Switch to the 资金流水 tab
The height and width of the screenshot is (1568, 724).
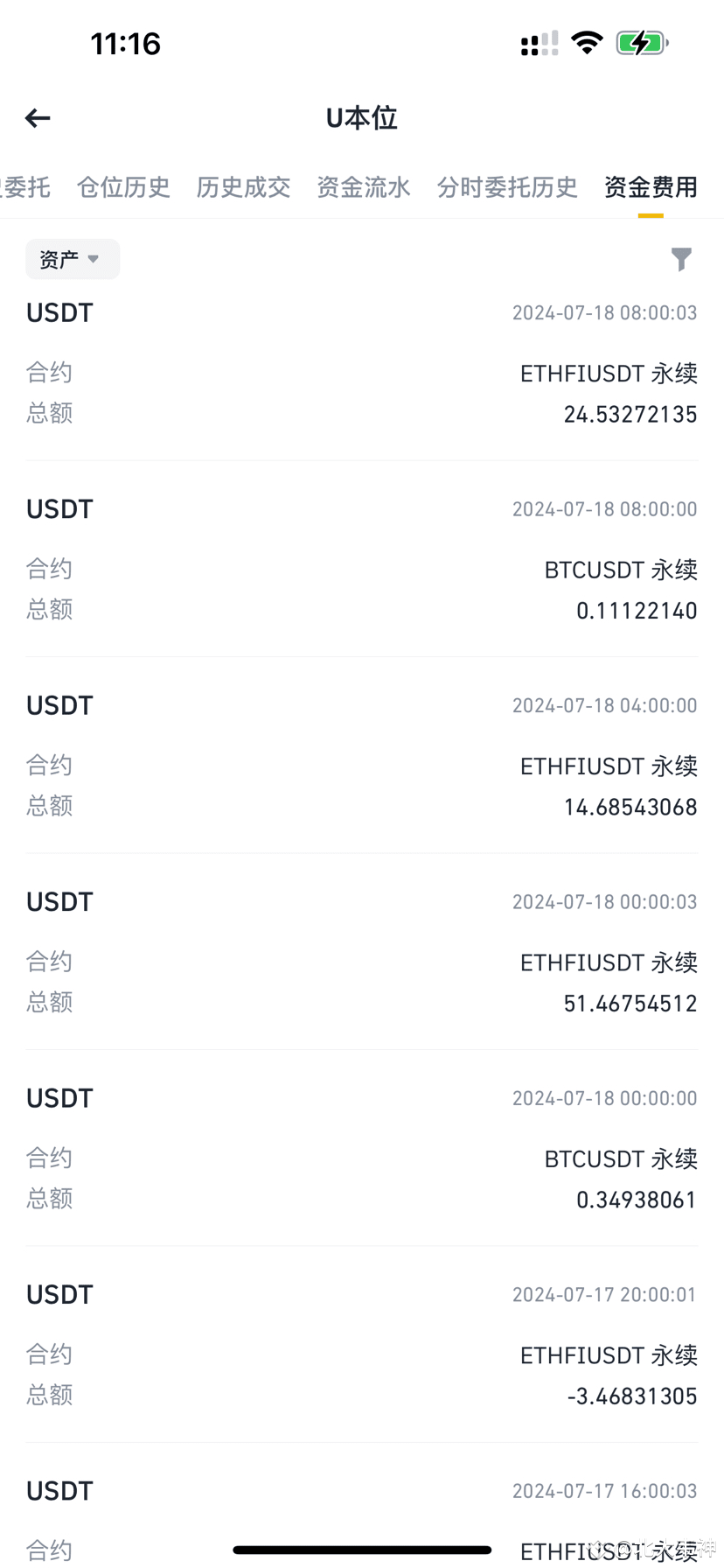coord(363,187)
